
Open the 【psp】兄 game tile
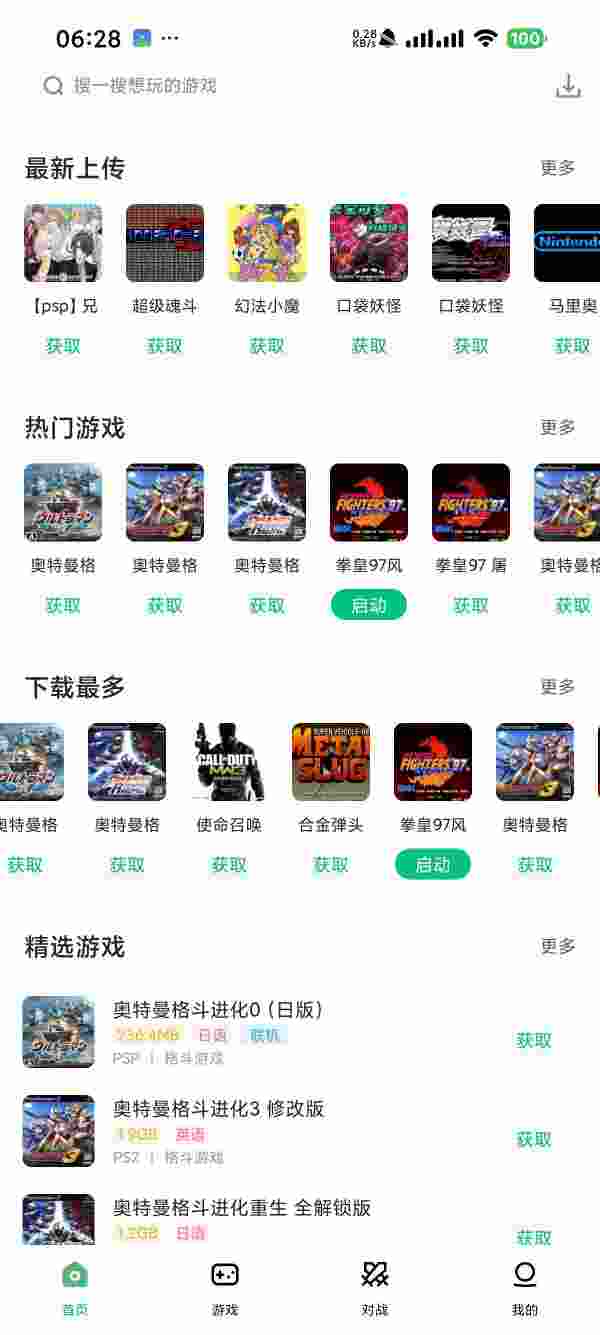[63, 244]
